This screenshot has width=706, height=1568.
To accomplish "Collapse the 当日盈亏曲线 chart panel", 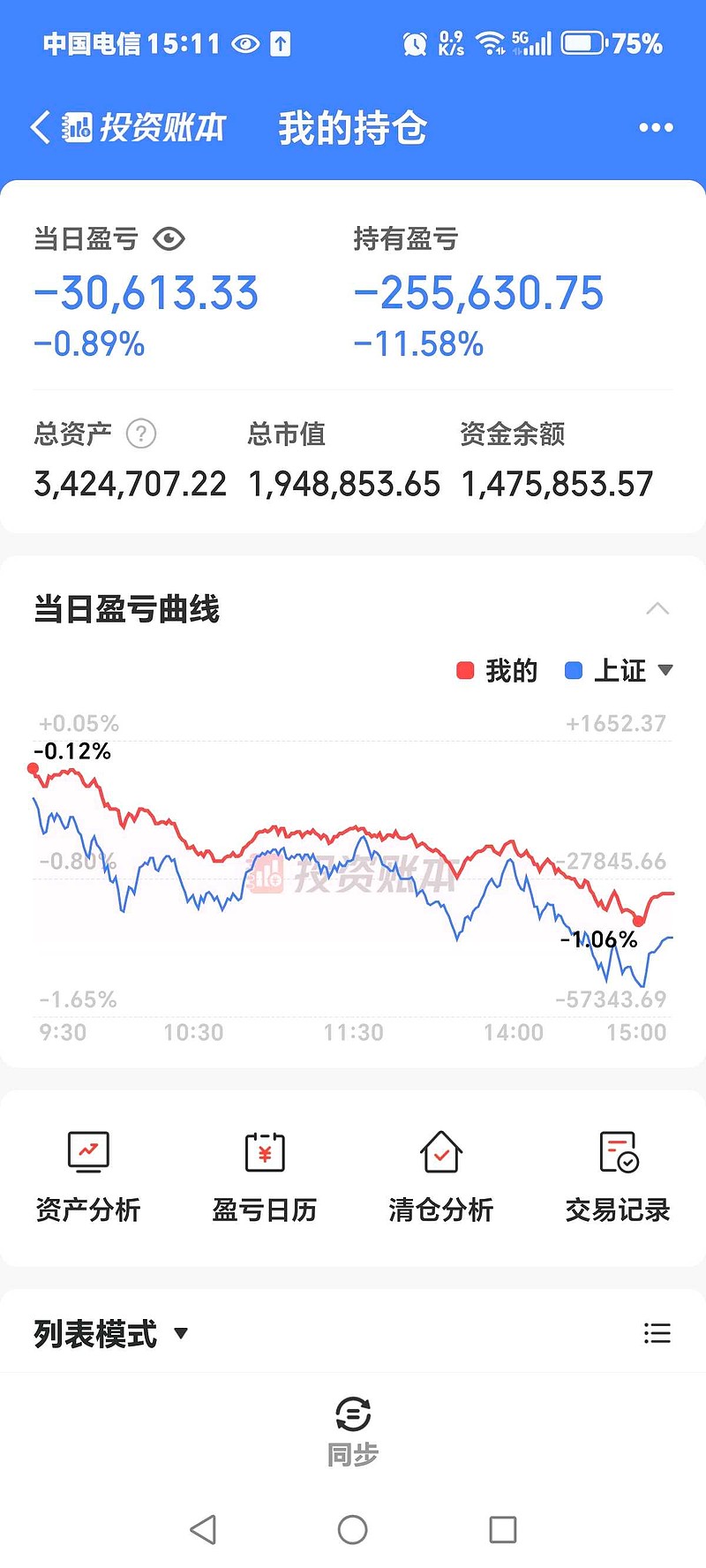I will click(x=657, y=608).
